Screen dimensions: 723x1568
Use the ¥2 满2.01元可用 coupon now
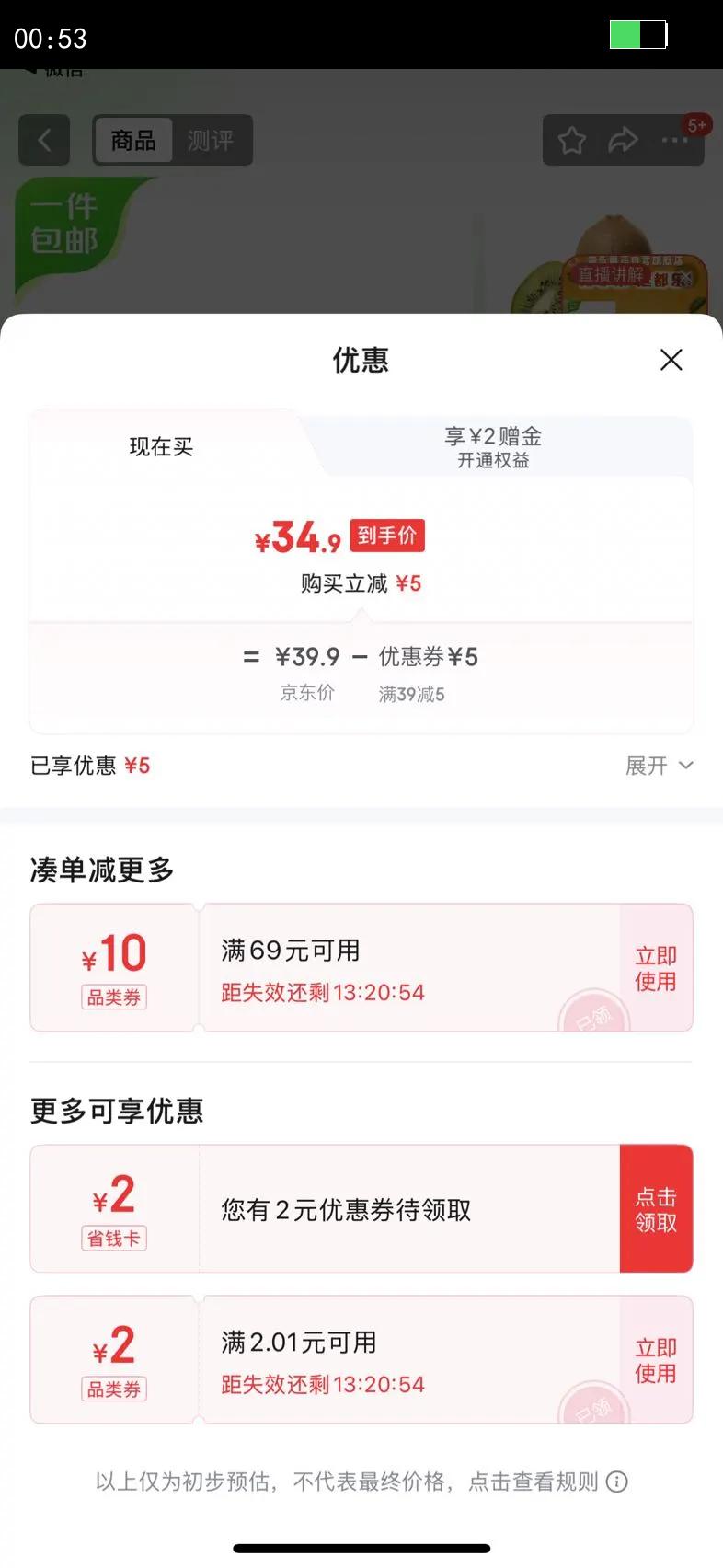(655, 1360)
